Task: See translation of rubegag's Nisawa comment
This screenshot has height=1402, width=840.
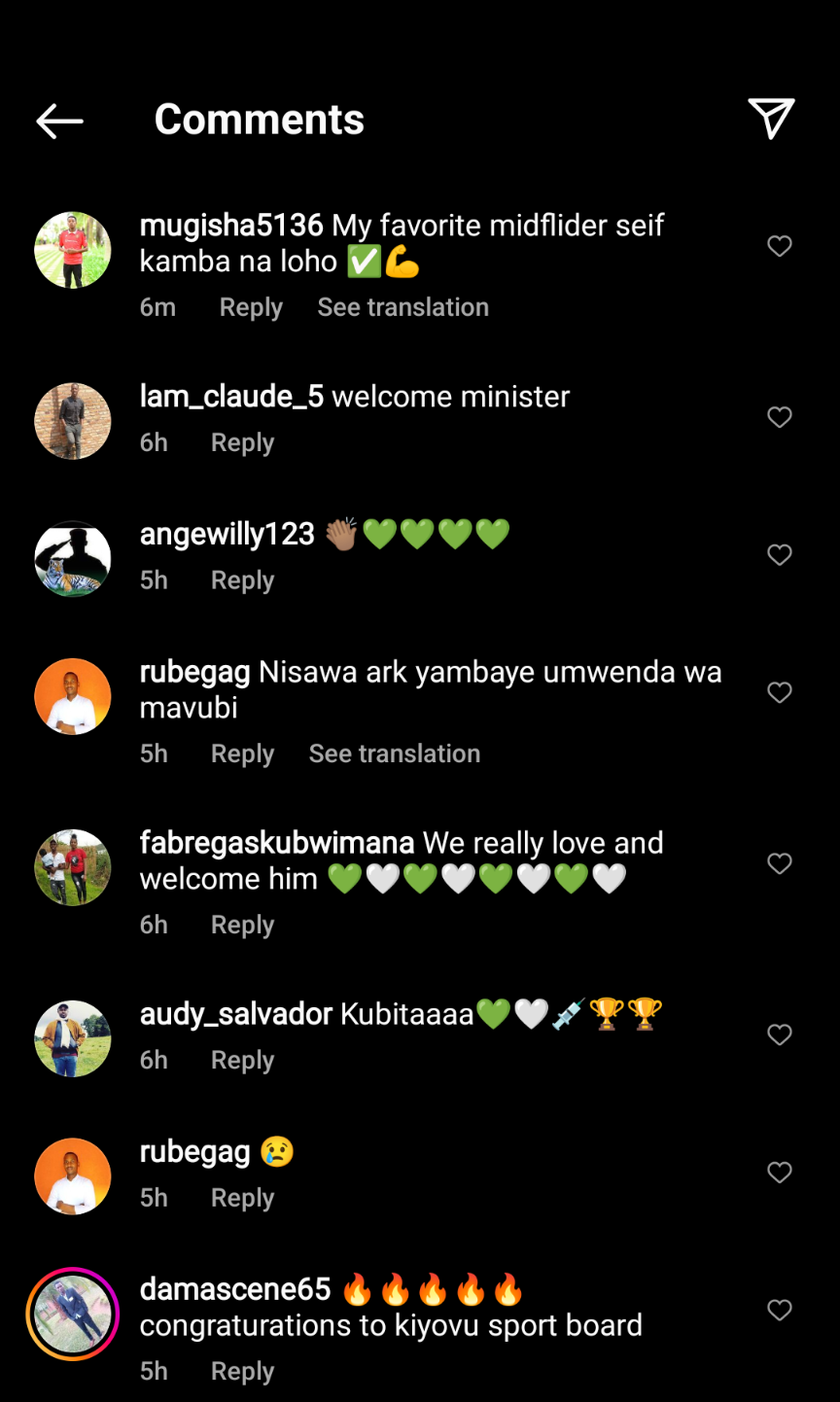Action: (394, 754)
